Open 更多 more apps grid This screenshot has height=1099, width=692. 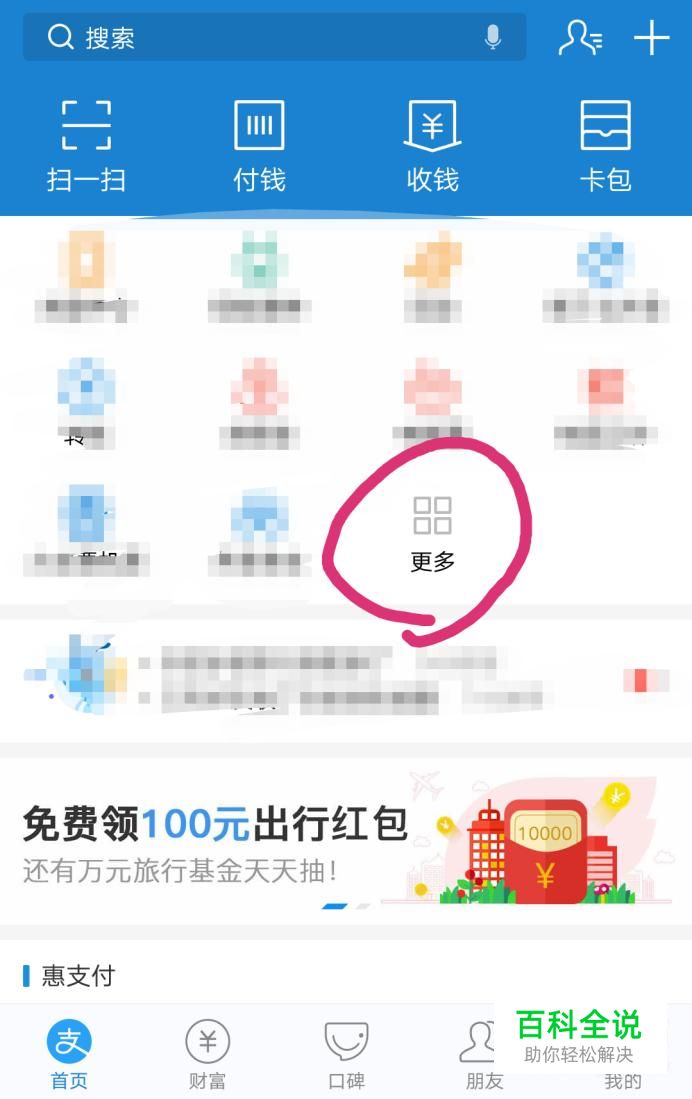click(432, 535)
